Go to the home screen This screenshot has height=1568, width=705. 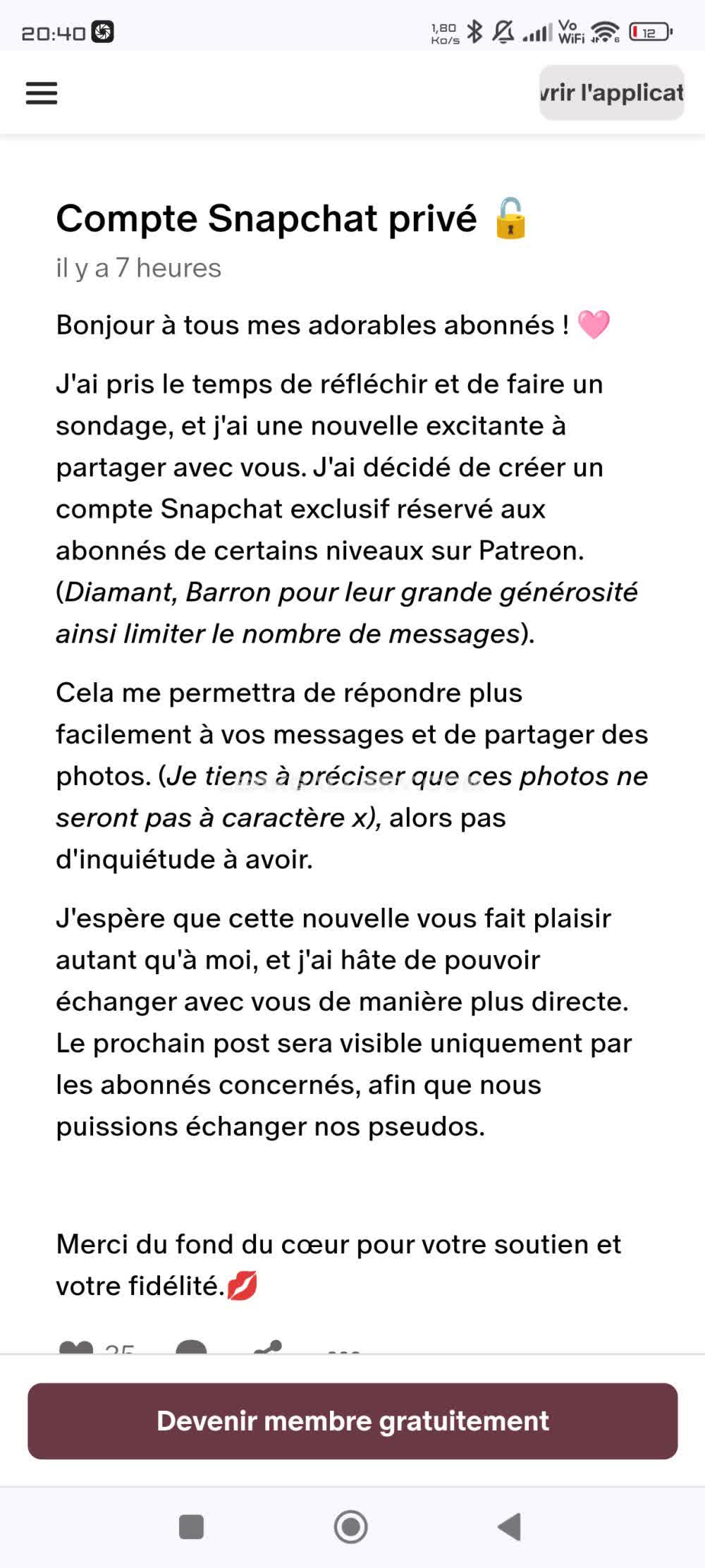coord(350,1527)
